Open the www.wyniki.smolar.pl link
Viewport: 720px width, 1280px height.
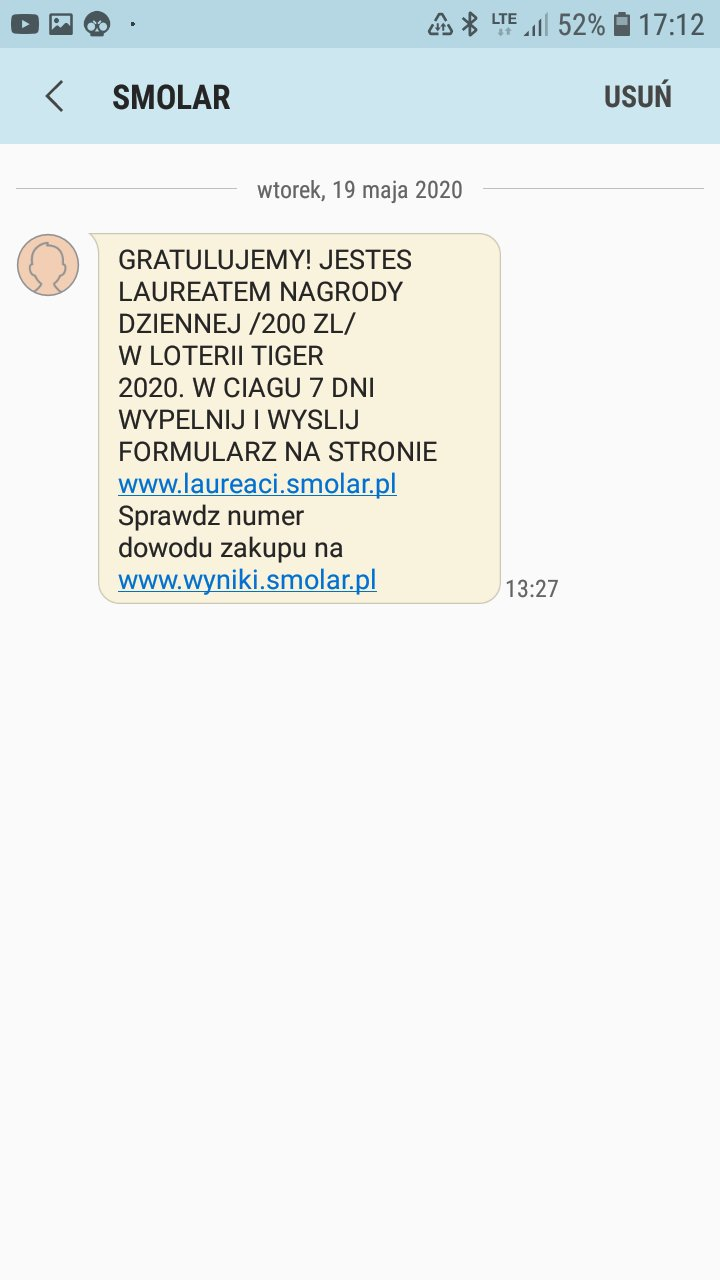point(247,581)
